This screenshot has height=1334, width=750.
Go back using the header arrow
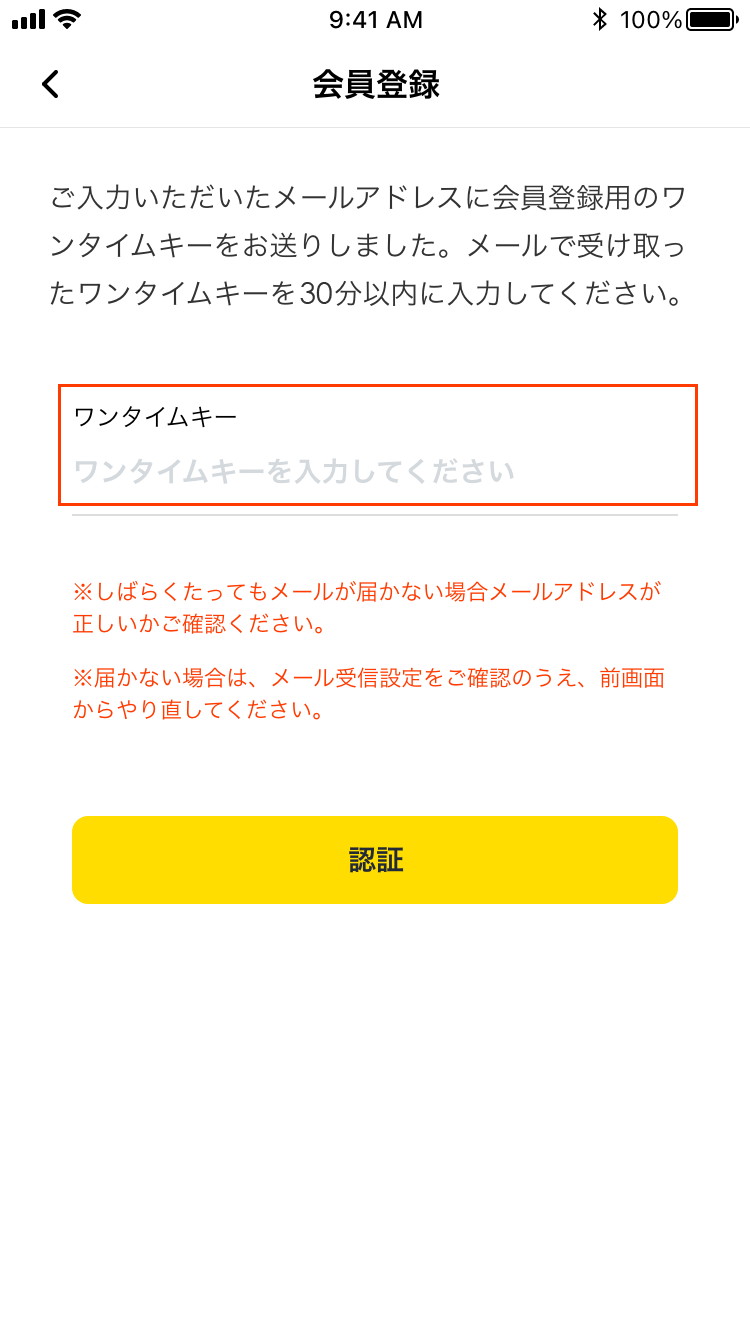[50, 84]
